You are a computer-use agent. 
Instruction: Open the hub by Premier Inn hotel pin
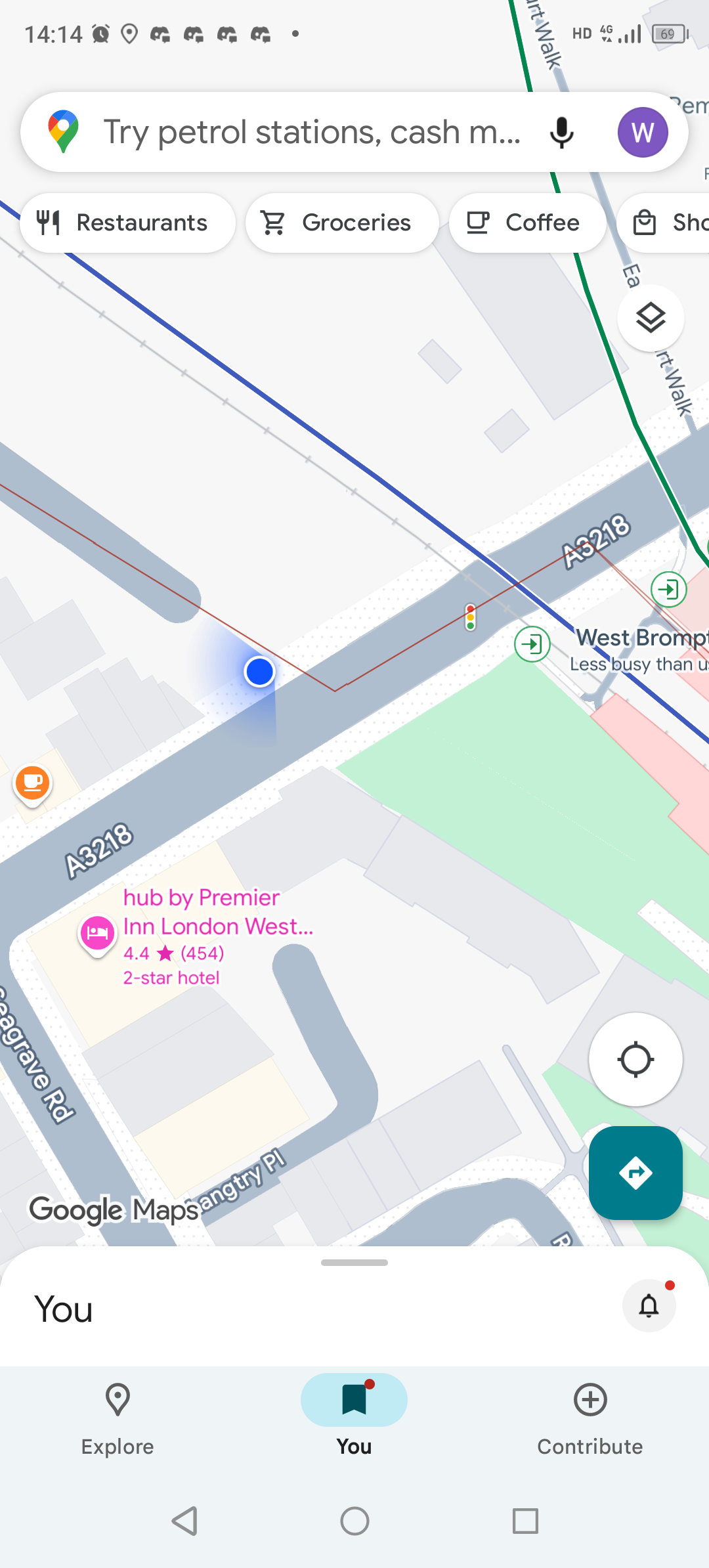(x=97, y=934)
